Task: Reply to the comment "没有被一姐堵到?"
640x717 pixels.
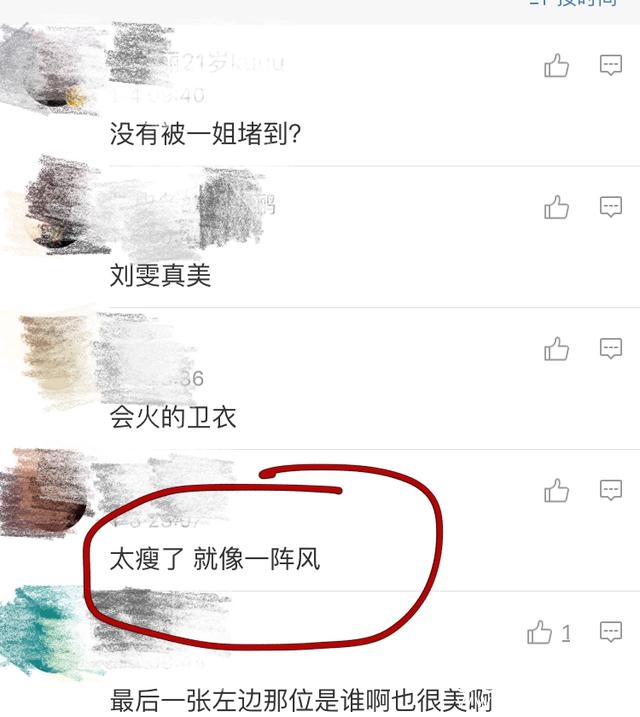Action: [610, 66]
